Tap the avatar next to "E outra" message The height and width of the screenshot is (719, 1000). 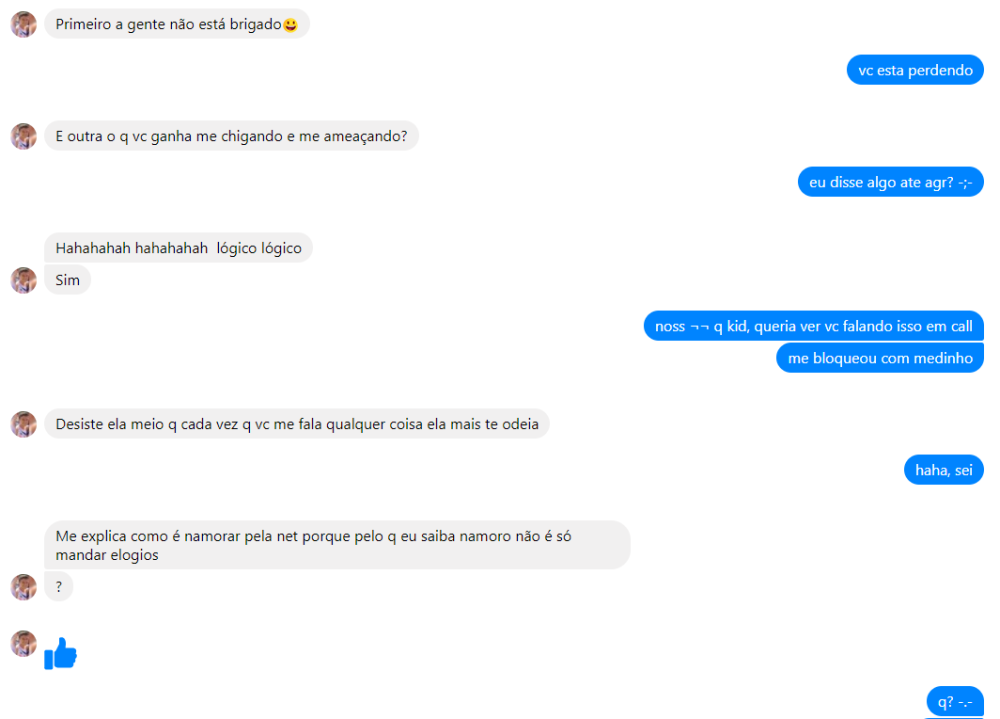point(24,136)
